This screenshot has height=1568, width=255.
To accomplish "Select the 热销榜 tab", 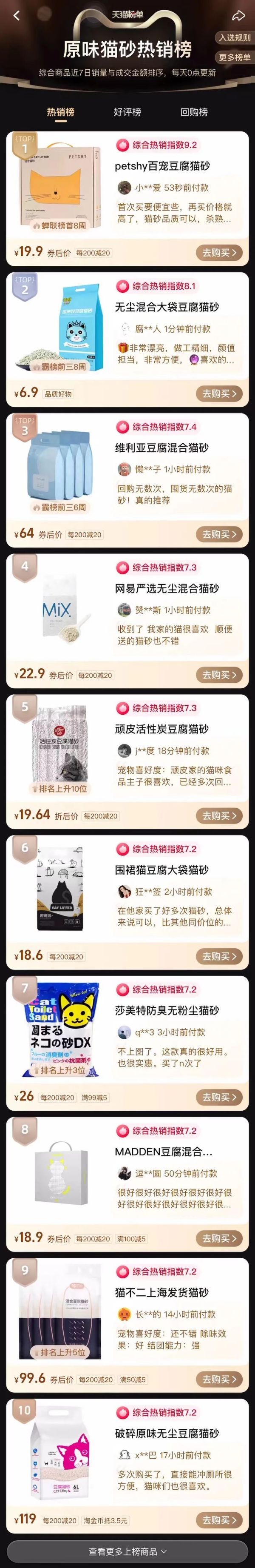I will click(61, 112).
